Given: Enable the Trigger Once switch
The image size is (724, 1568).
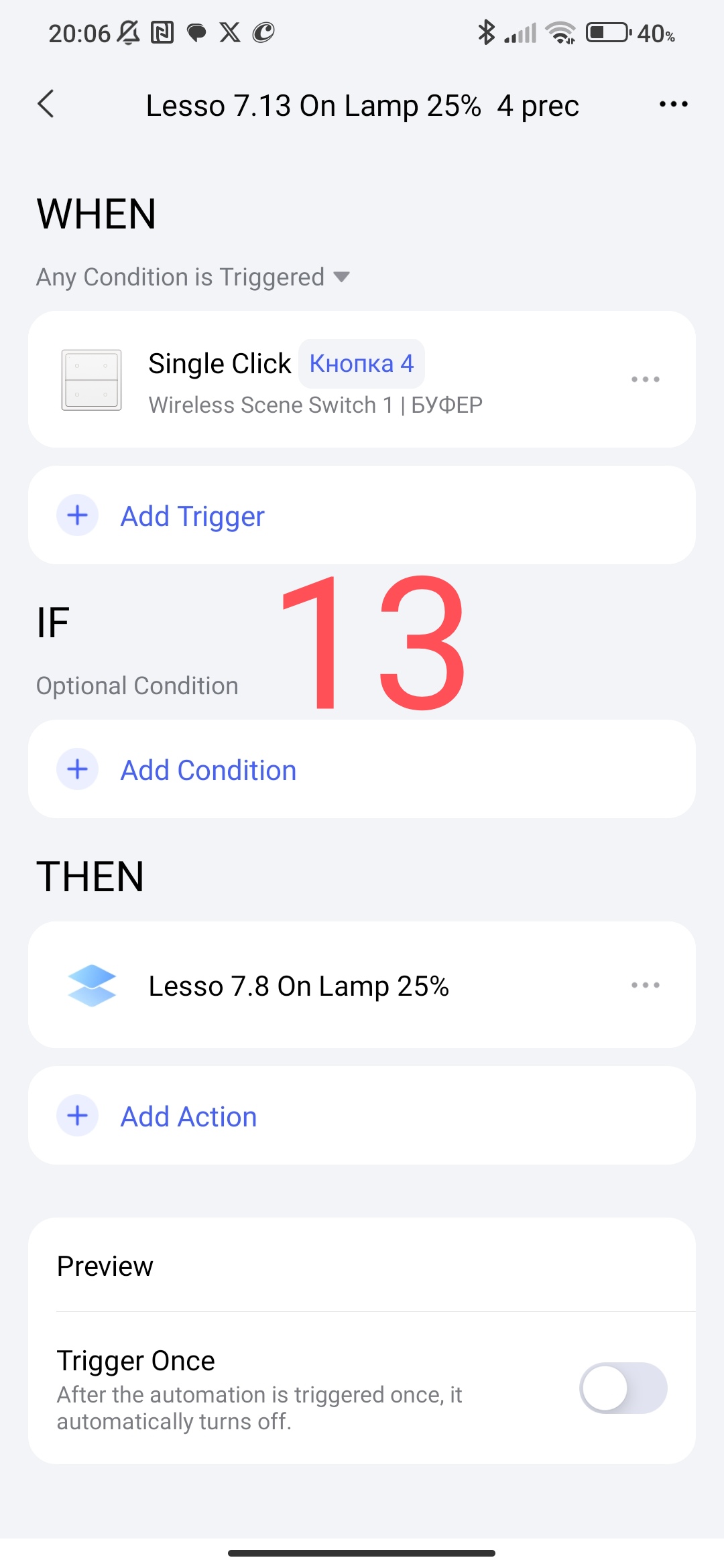Looking at the screenshot, I should click(623, 1388).
